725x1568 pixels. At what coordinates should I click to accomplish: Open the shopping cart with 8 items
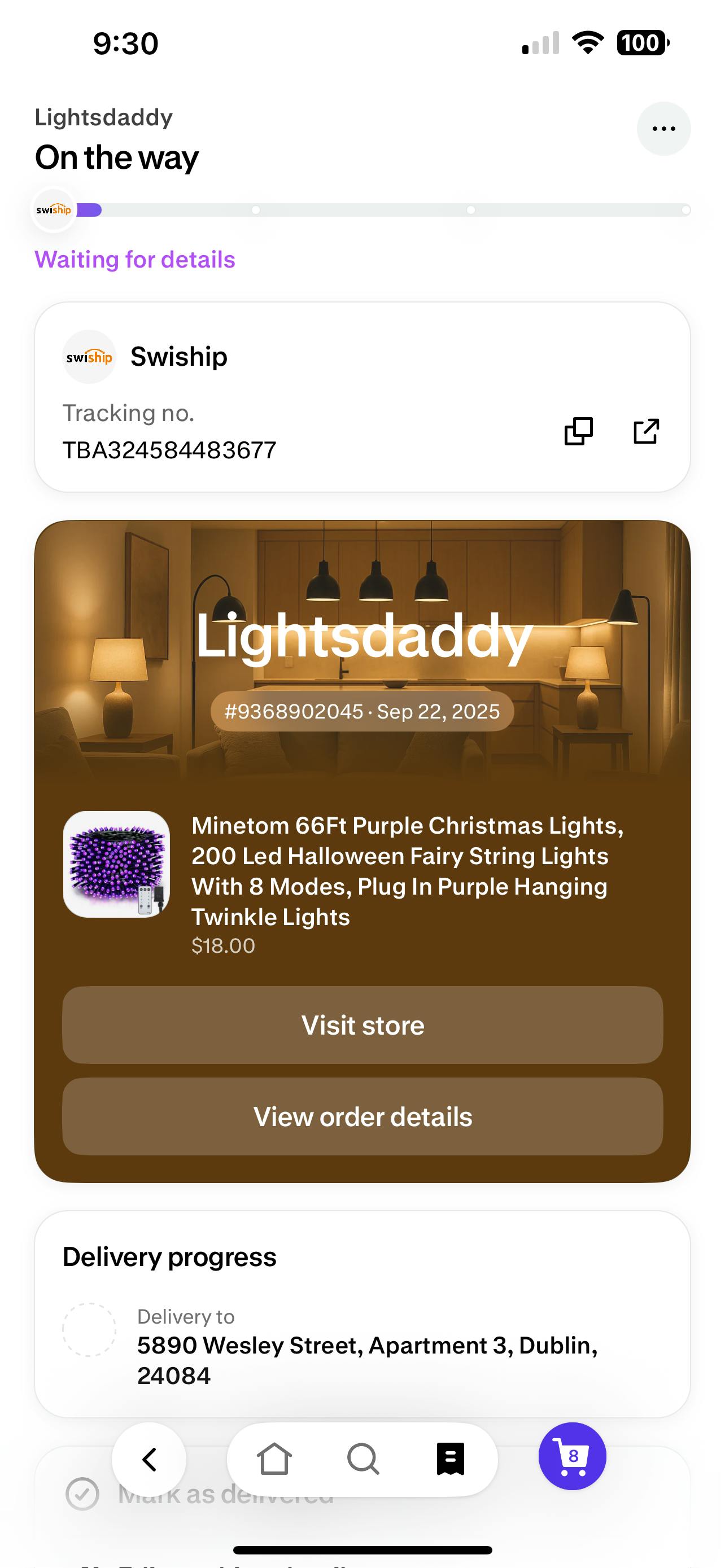(x=571, y=1457)
